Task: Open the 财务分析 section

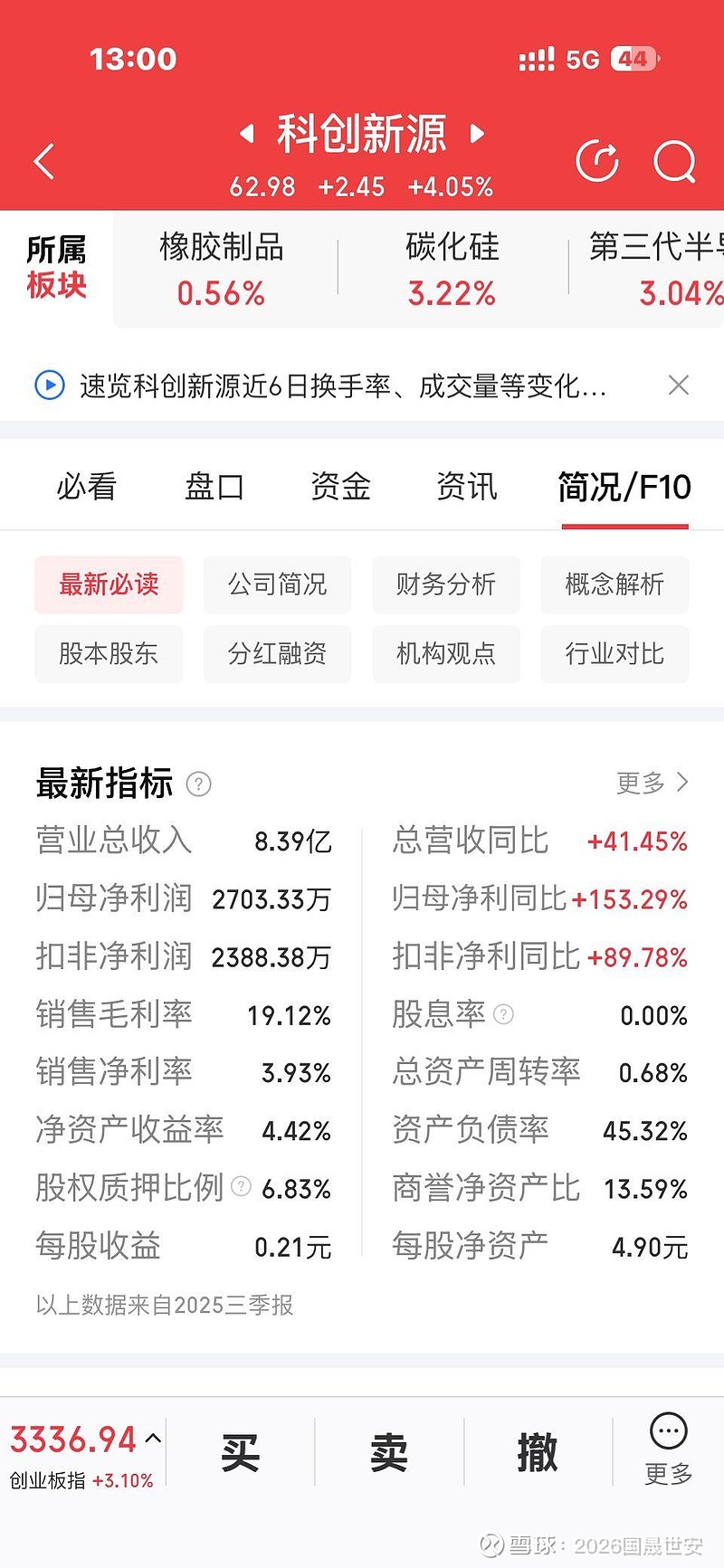Action: click(x=445, y=584)
